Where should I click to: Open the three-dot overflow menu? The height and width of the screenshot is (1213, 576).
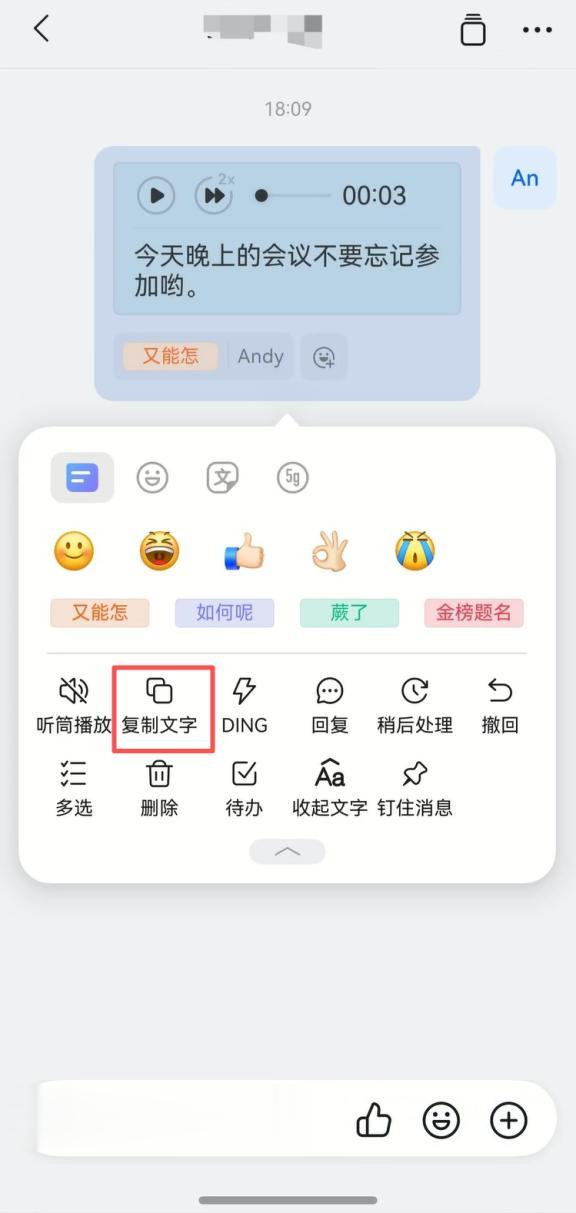[537, 30]
